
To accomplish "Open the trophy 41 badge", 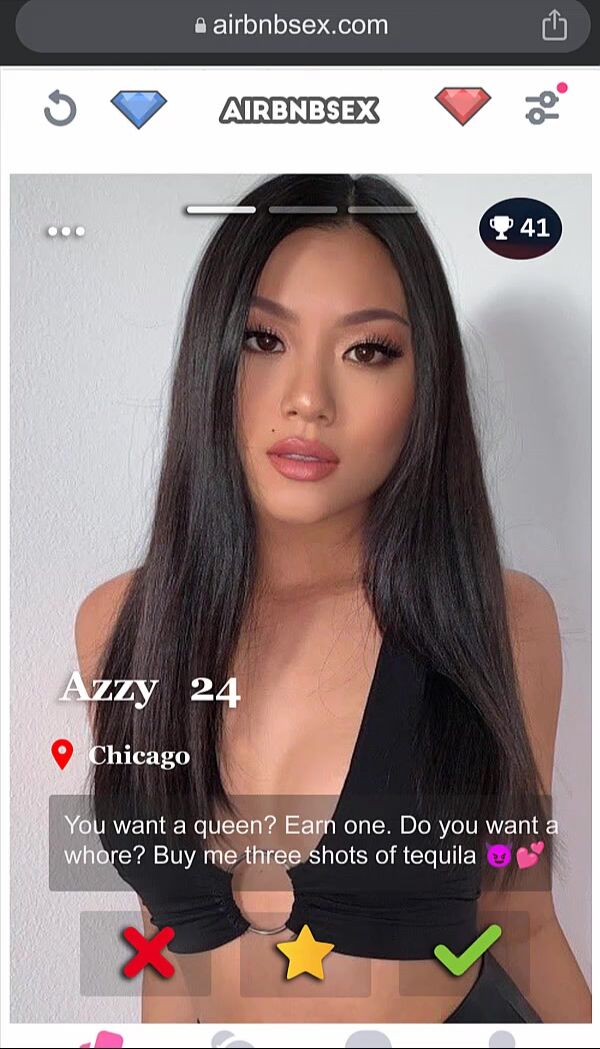I will click(x=520, y=228).
